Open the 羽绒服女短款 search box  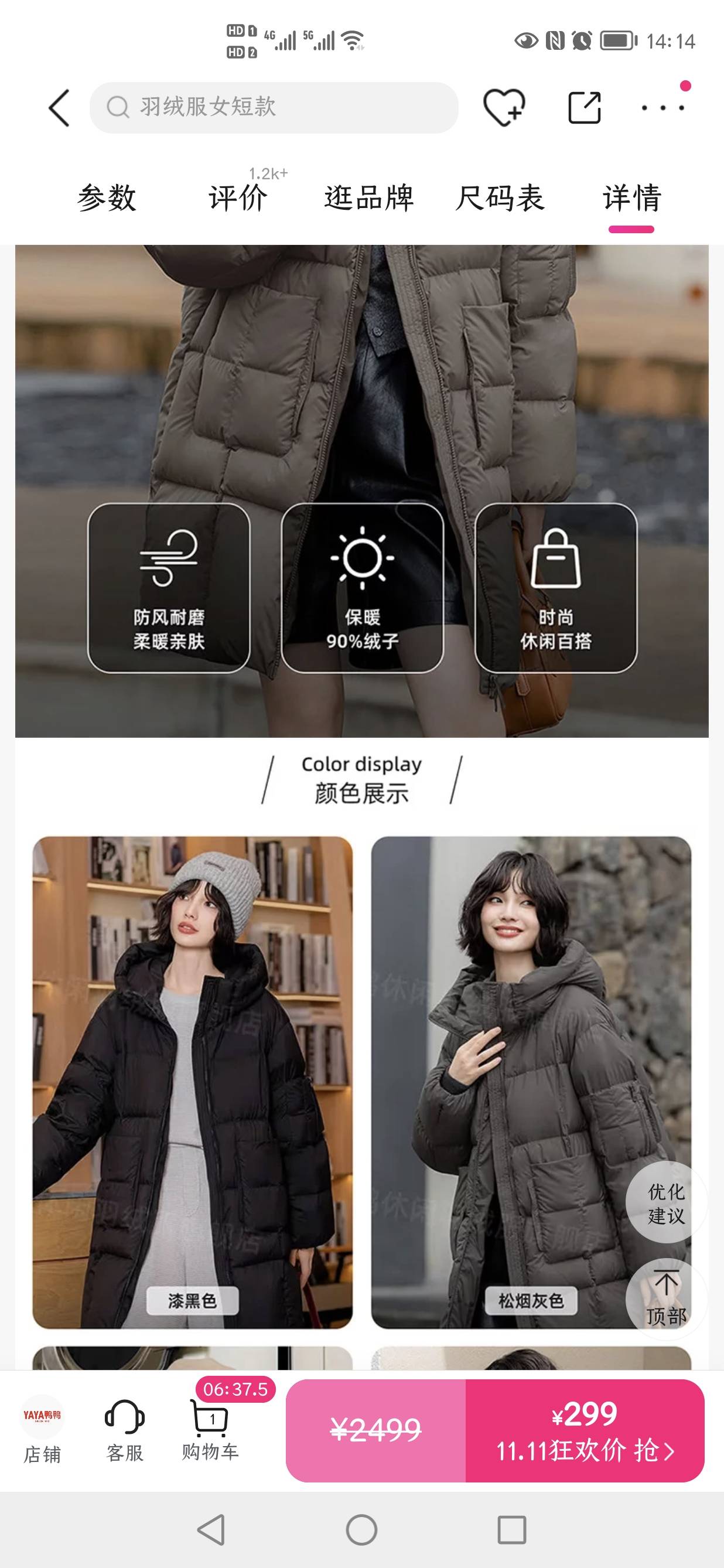click(274, 108)
